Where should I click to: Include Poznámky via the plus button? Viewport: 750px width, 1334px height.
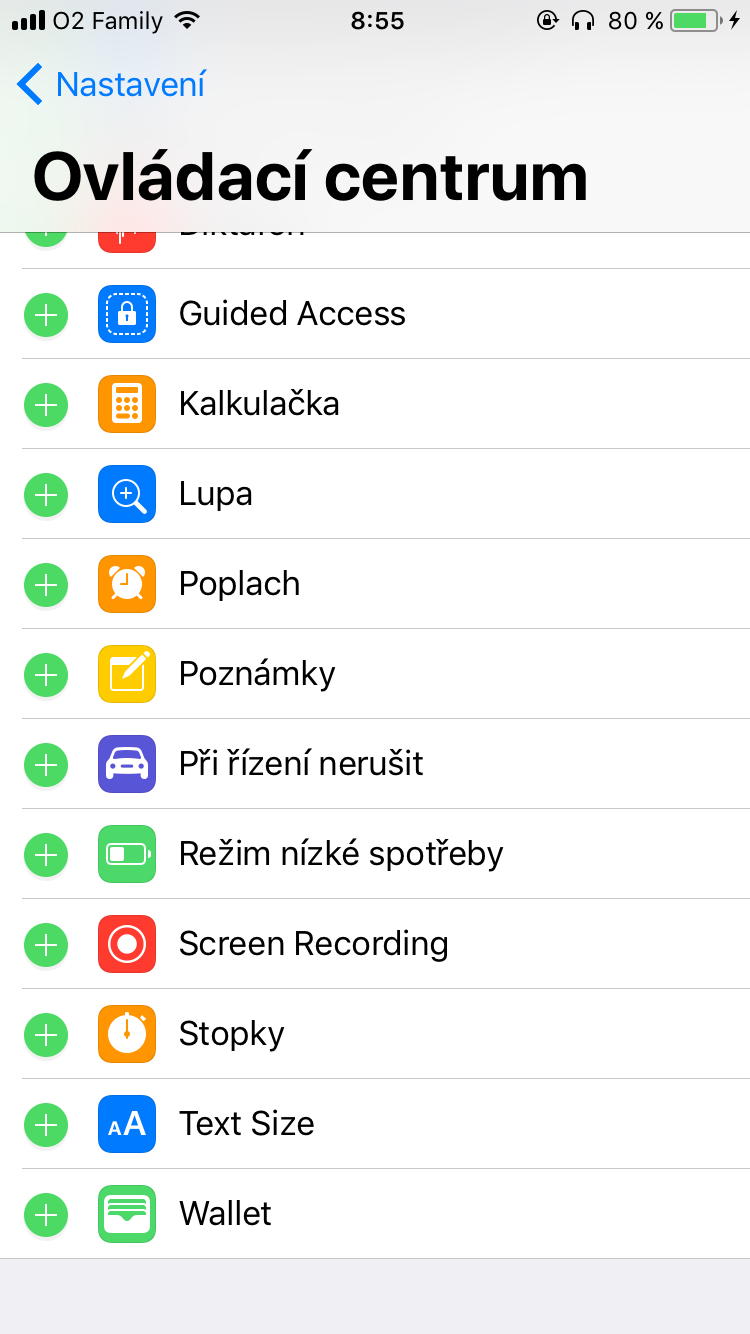click(x=45, y=675)
